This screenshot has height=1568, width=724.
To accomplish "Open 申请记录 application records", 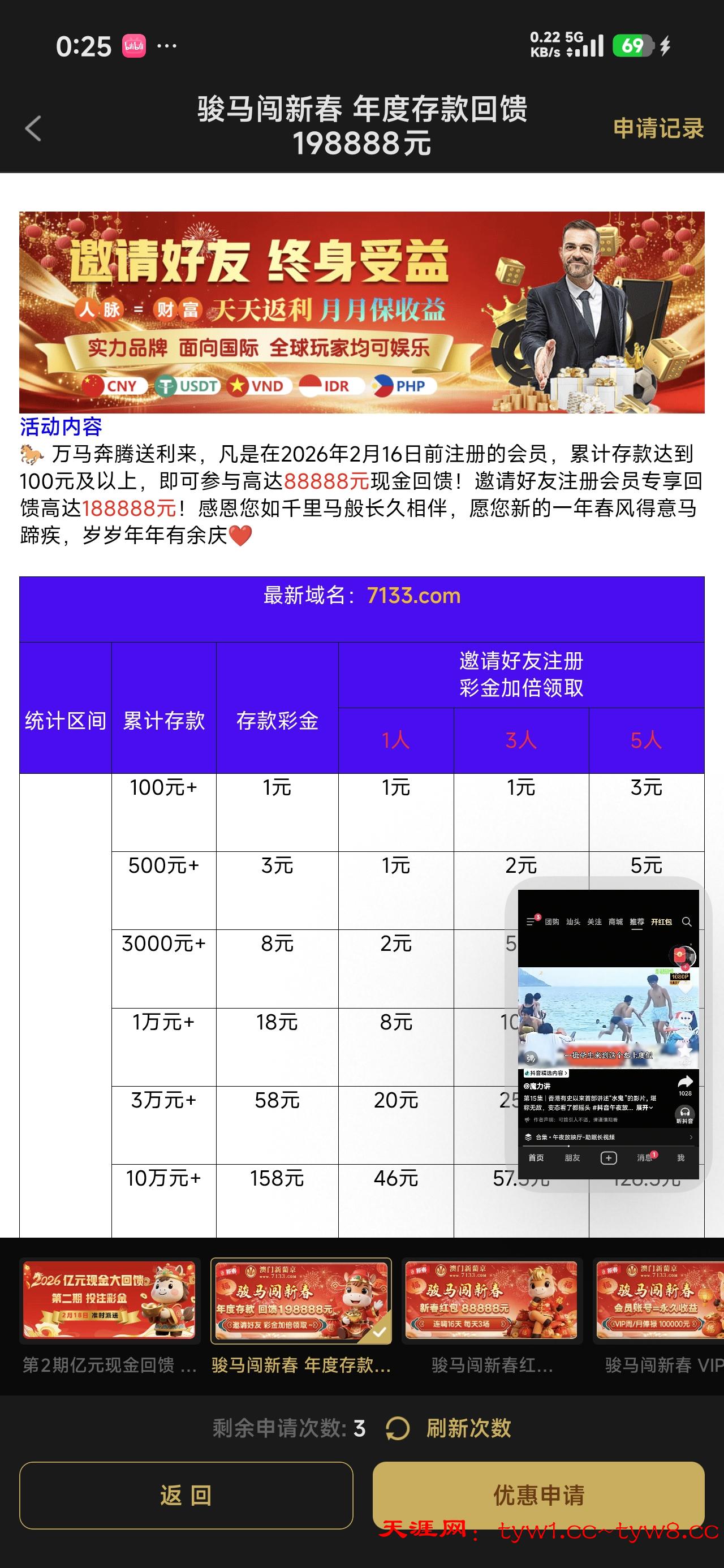I will point(658,128).
